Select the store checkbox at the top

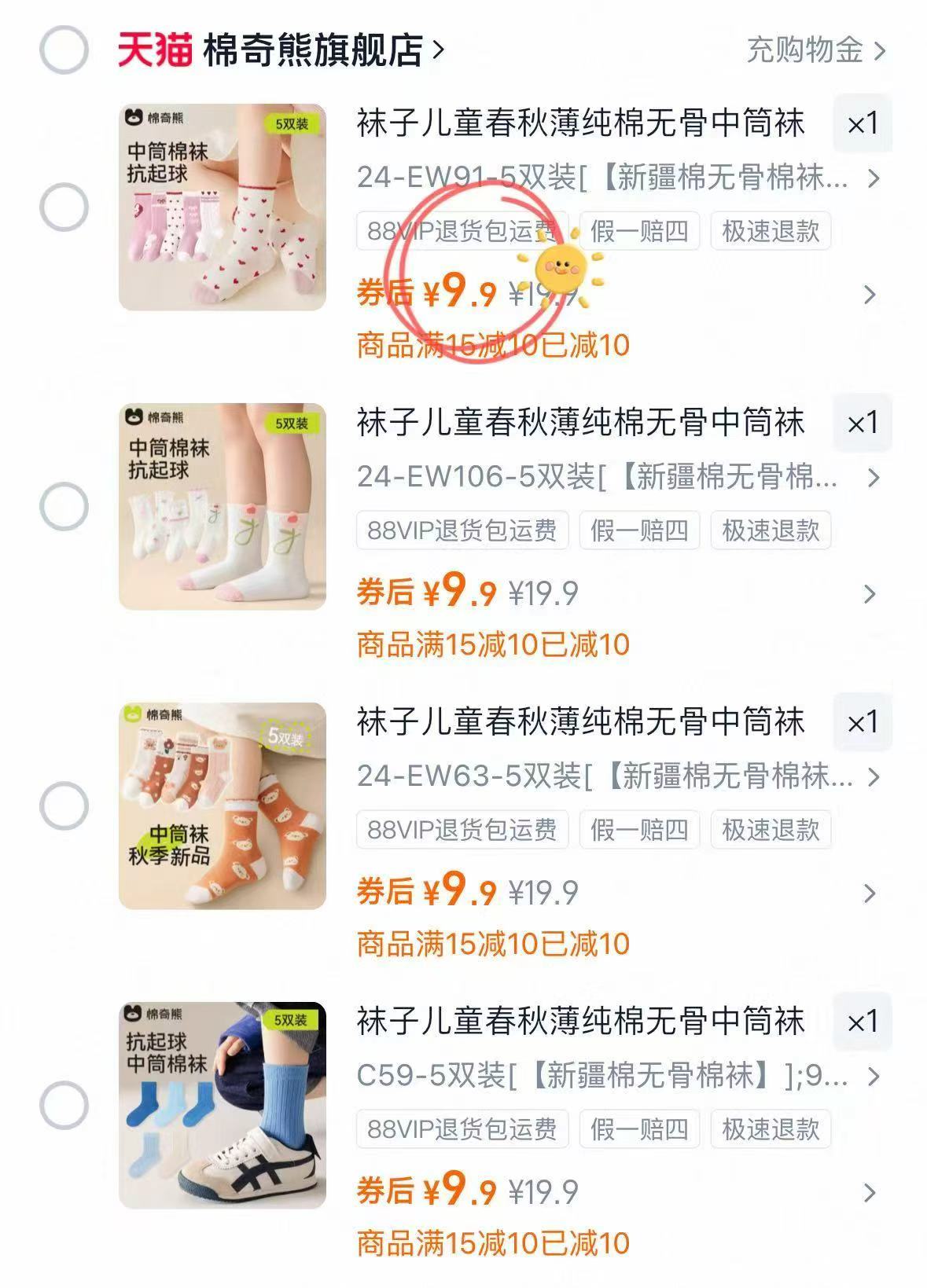63,48
